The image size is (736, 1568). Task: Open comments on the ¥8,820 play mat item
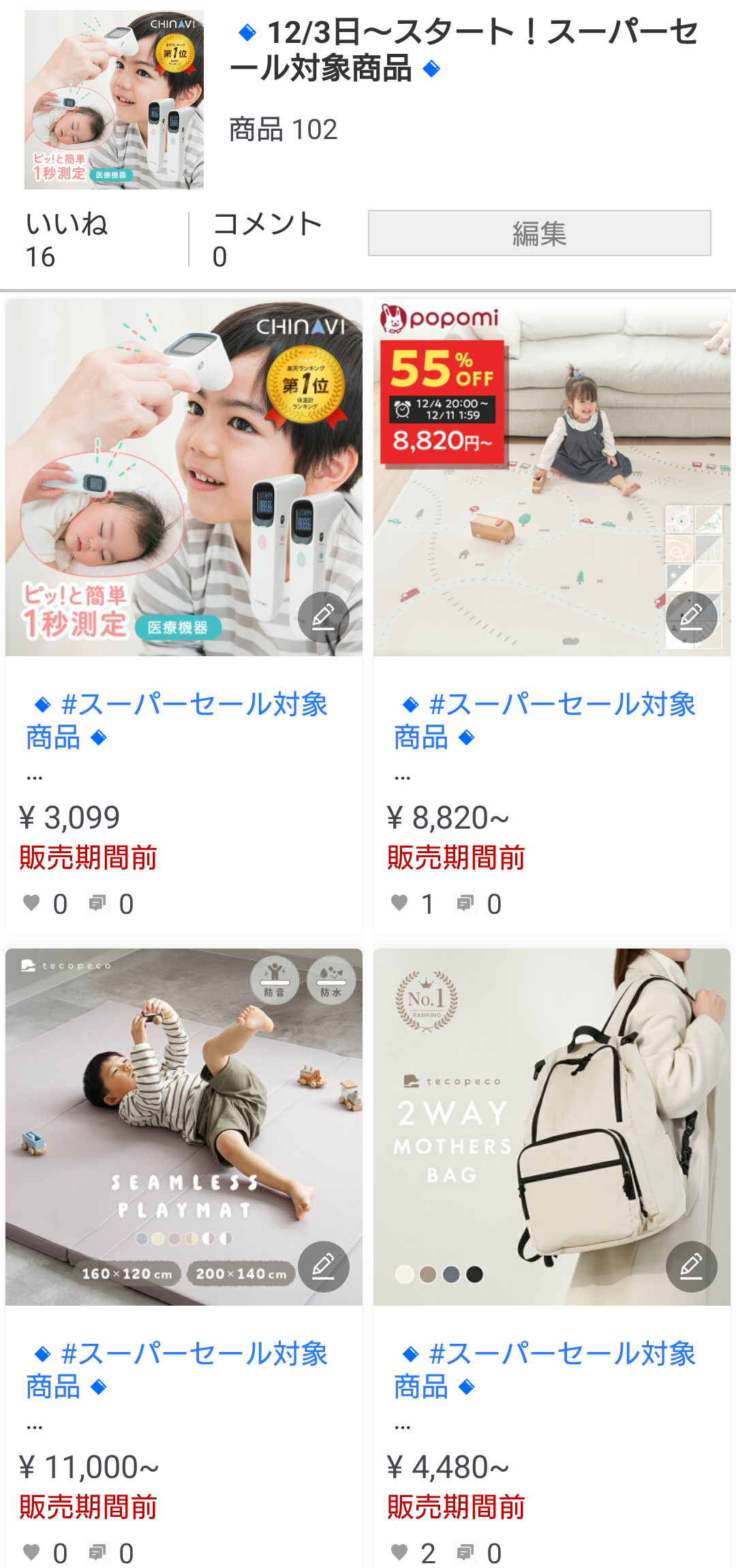[465, 904]
